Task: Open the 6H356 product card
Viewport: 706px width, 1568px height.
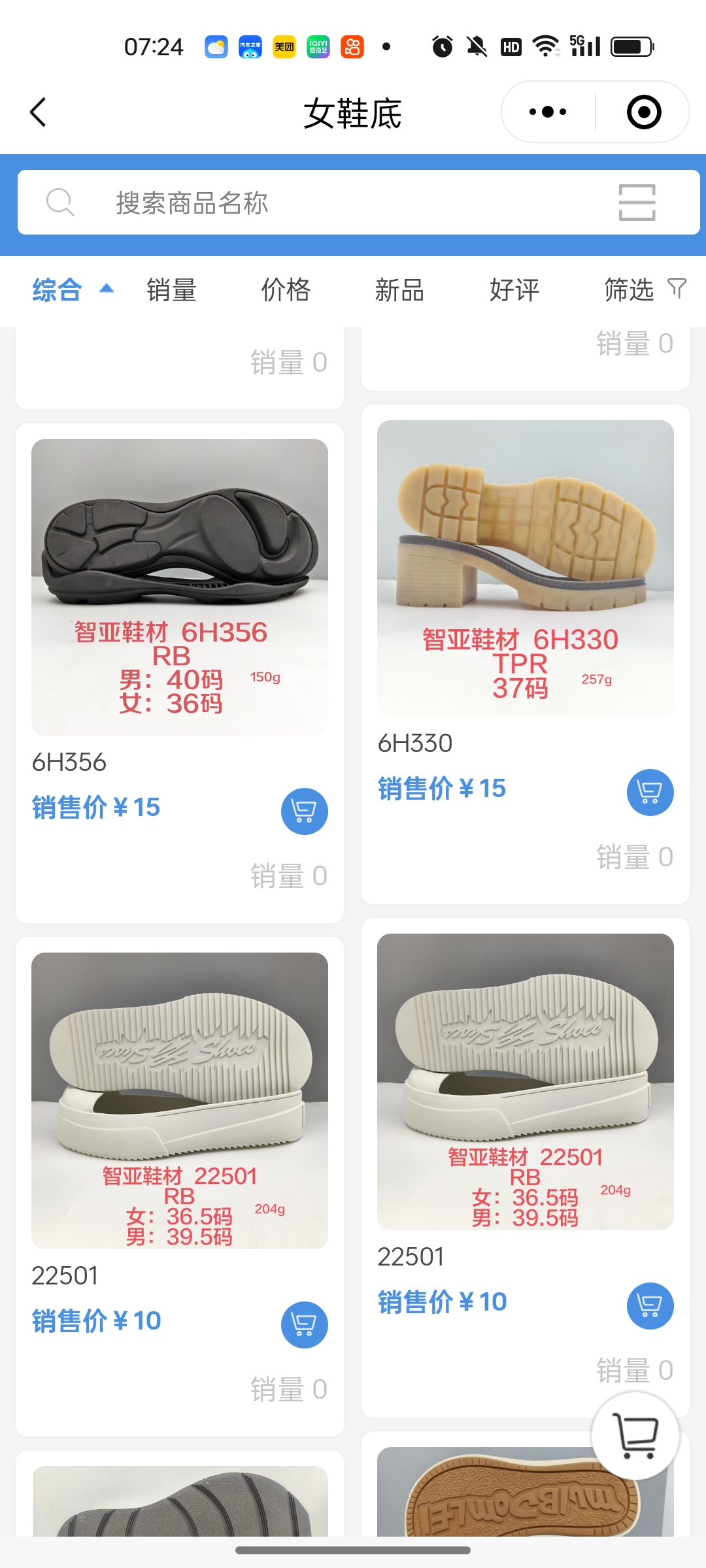Action: [180, 588]
